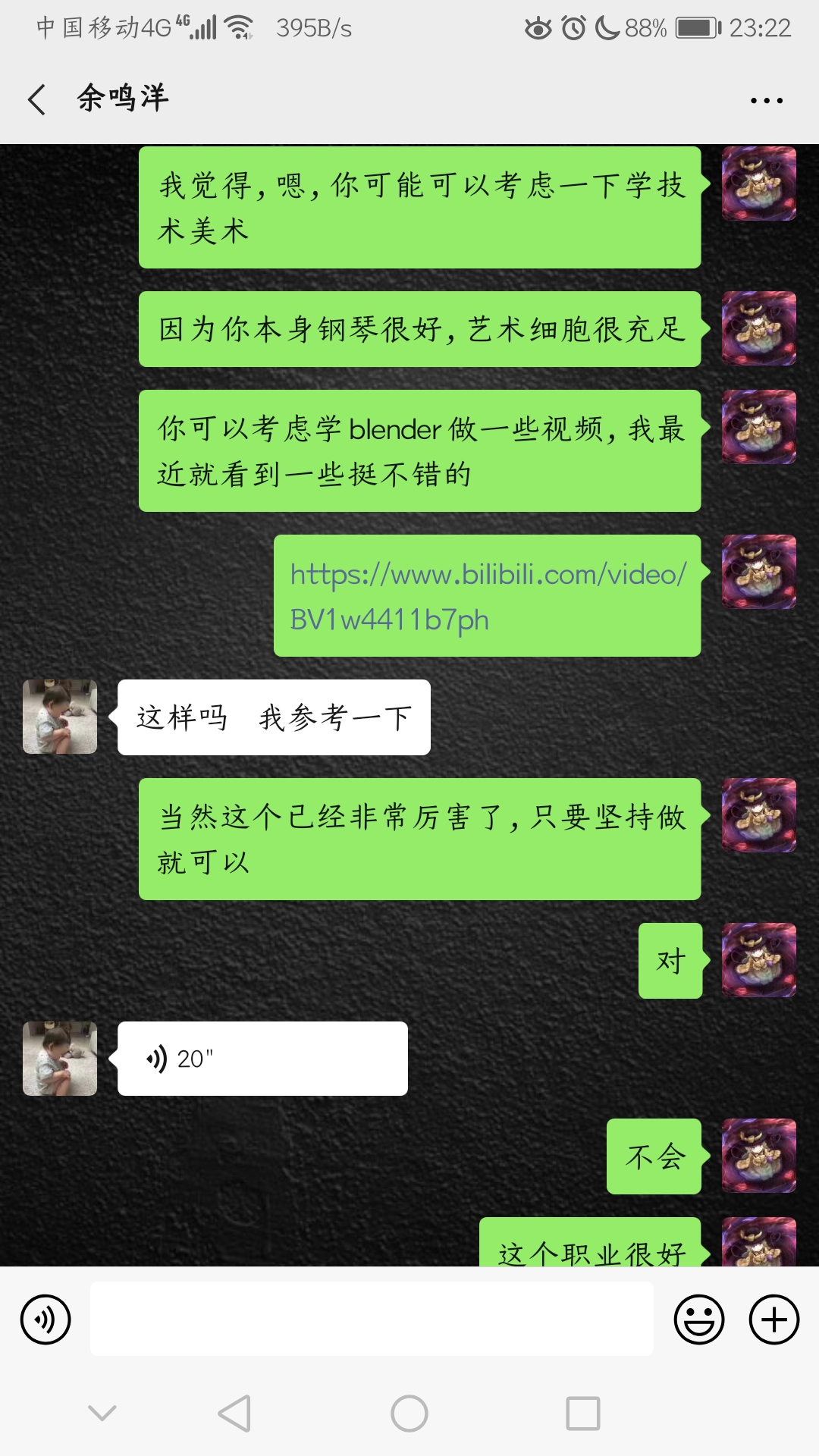Go back from the chat with 余鸣洋
The width and height of the screenshot is (819, 1456).
pyautogui.click(x=36, y=99)
